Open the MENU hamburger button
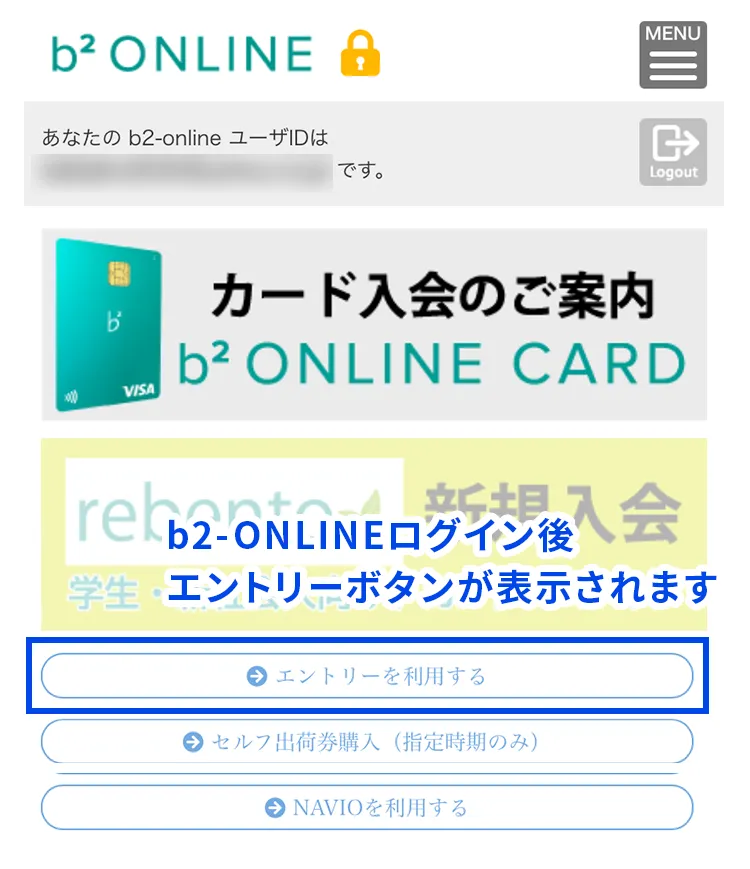This screenshot has width=750, height=869. click(x=672, y=55)
